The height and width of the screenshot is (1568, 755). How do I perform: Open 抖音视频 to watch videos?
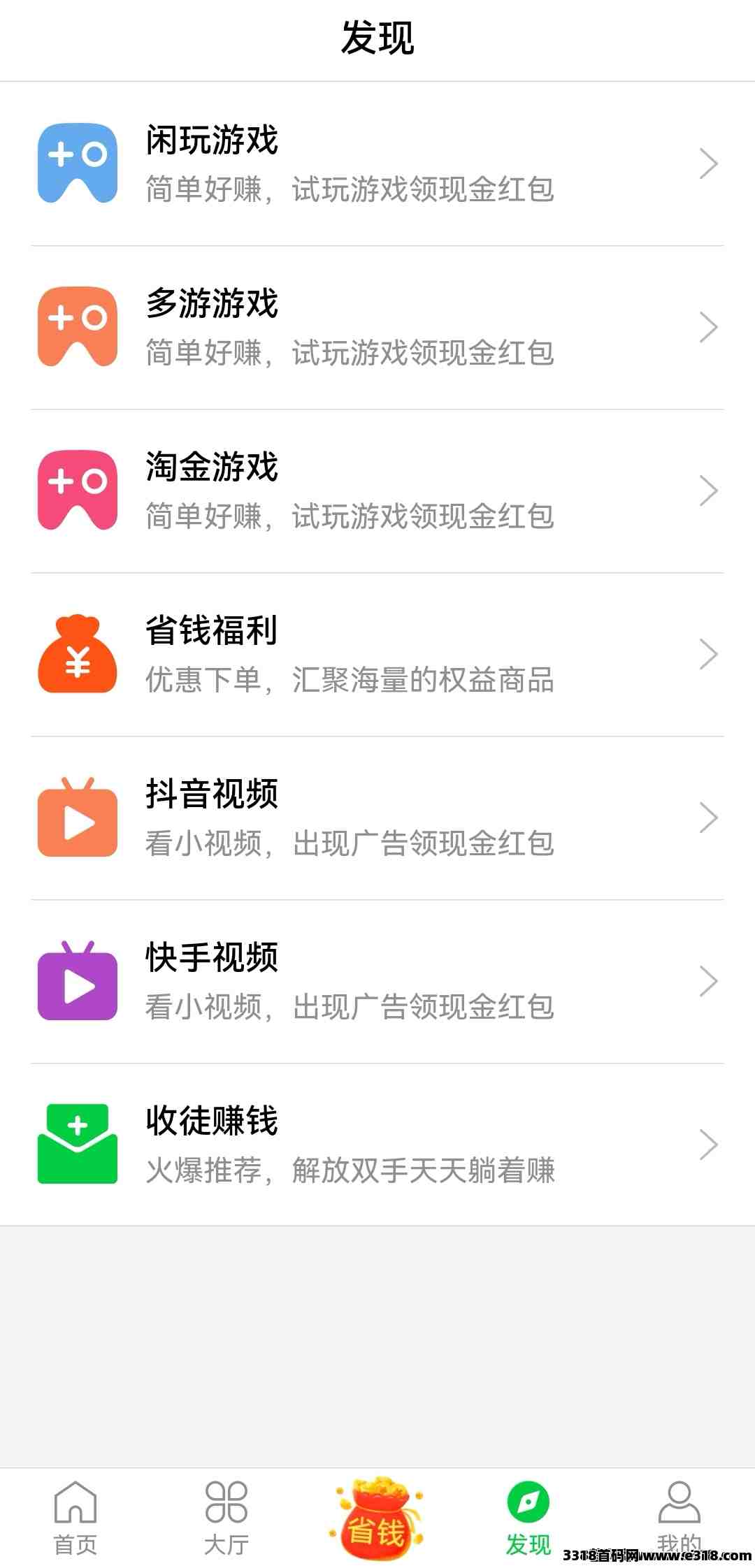coord(377,818)
